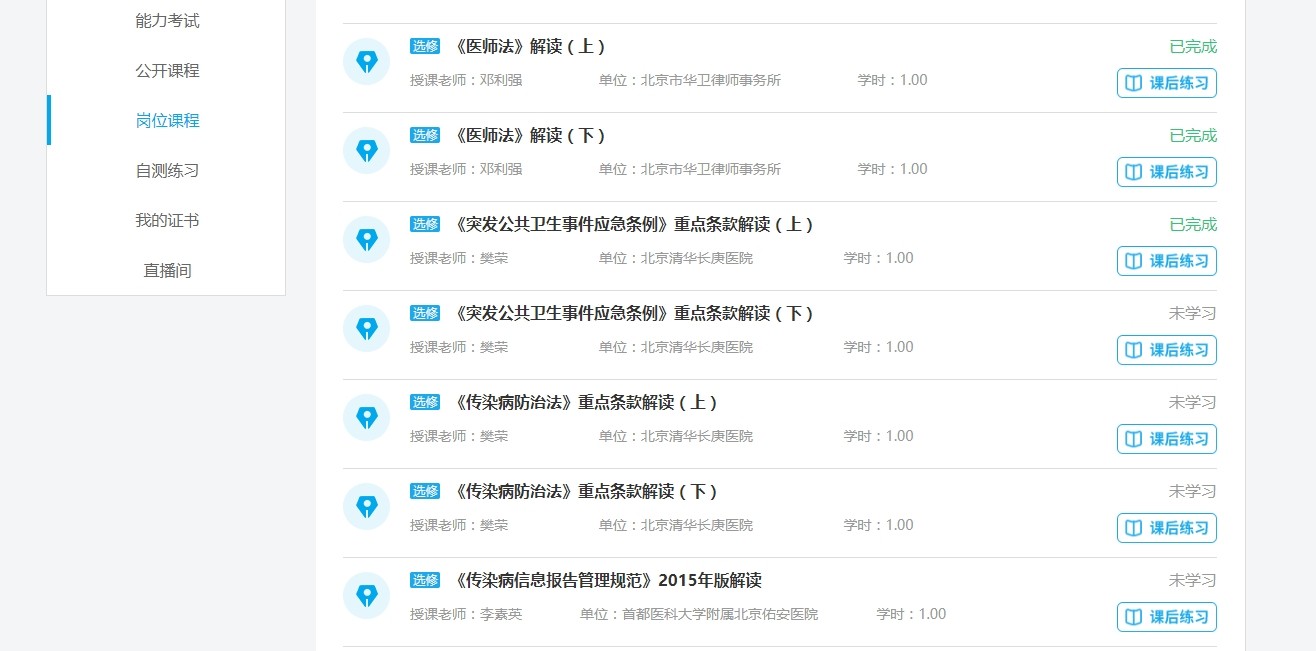
Task: Enter the 直播间 section
Action: point(167,271)
